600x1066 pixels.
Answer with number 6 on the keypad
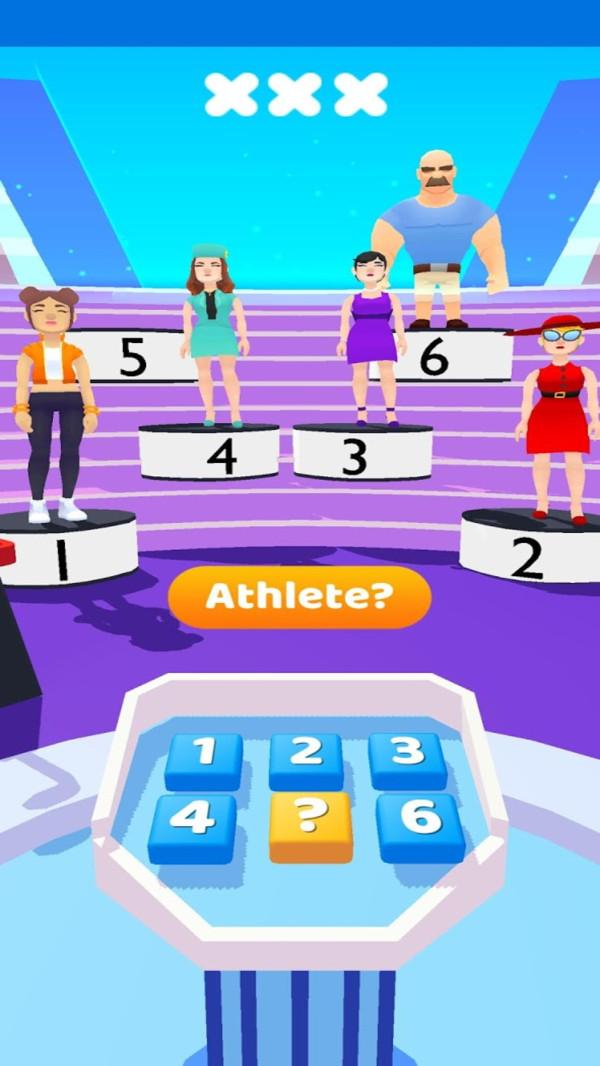(421, 820)
